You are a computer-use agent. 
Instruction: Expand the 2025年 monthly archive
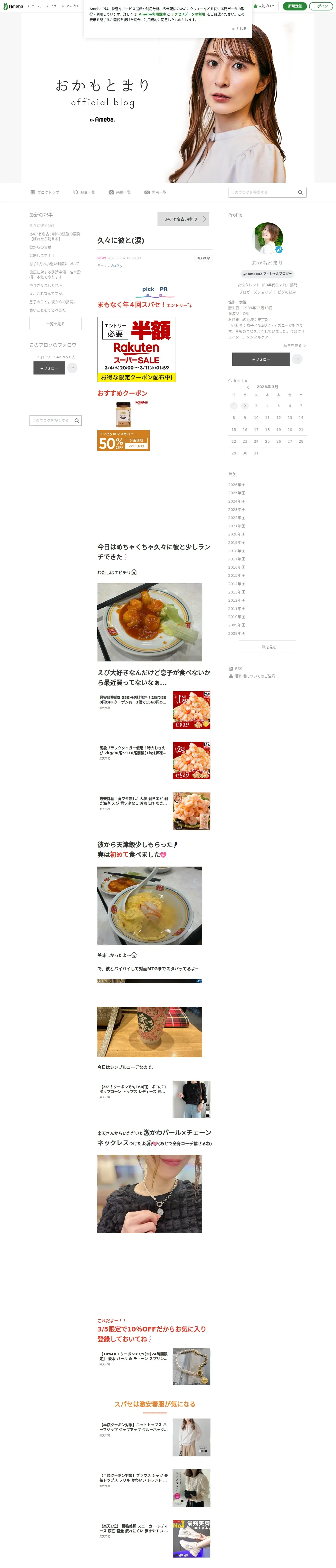(x=237, y=493)
